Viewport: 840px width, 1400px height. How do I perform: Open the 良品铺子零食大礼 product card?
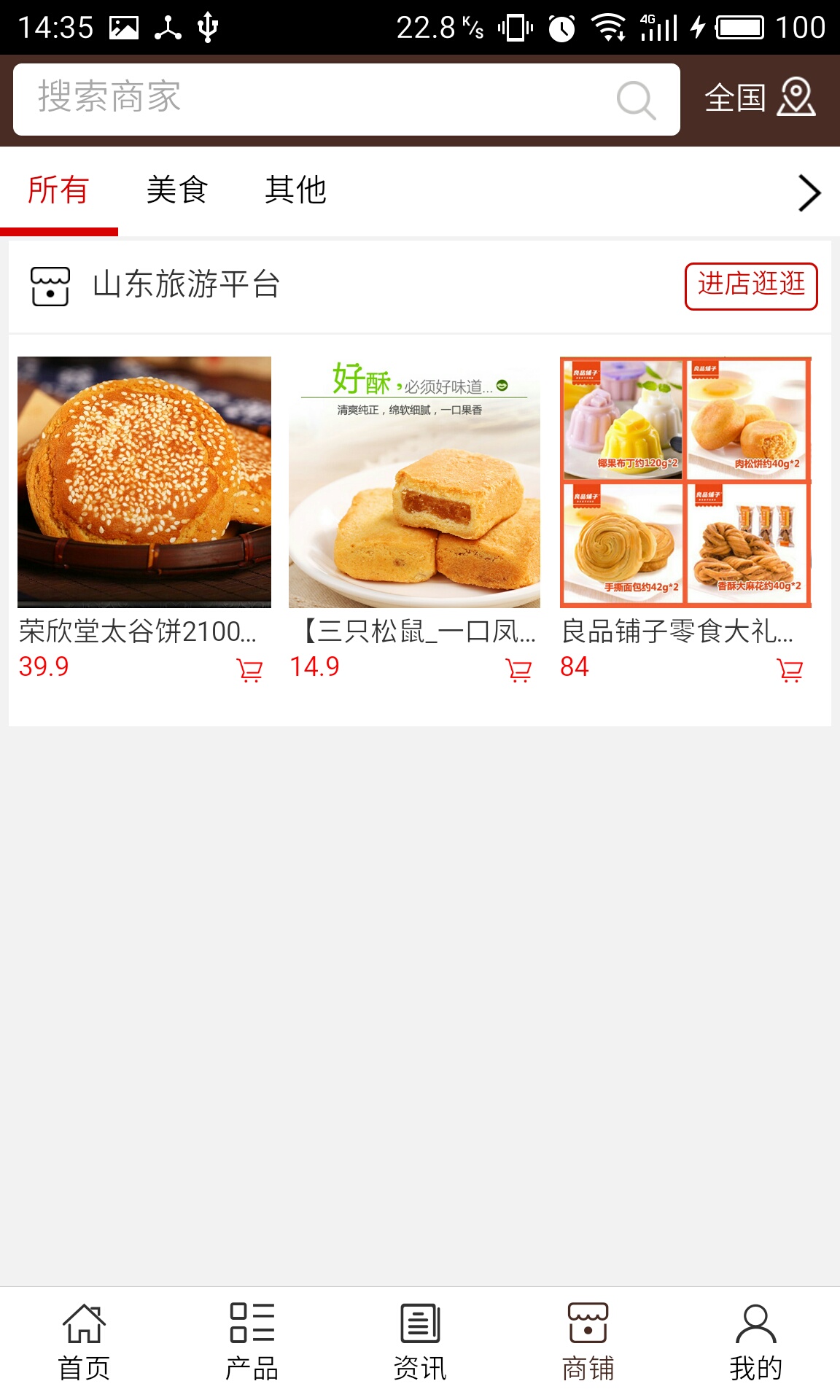point(685,482)
